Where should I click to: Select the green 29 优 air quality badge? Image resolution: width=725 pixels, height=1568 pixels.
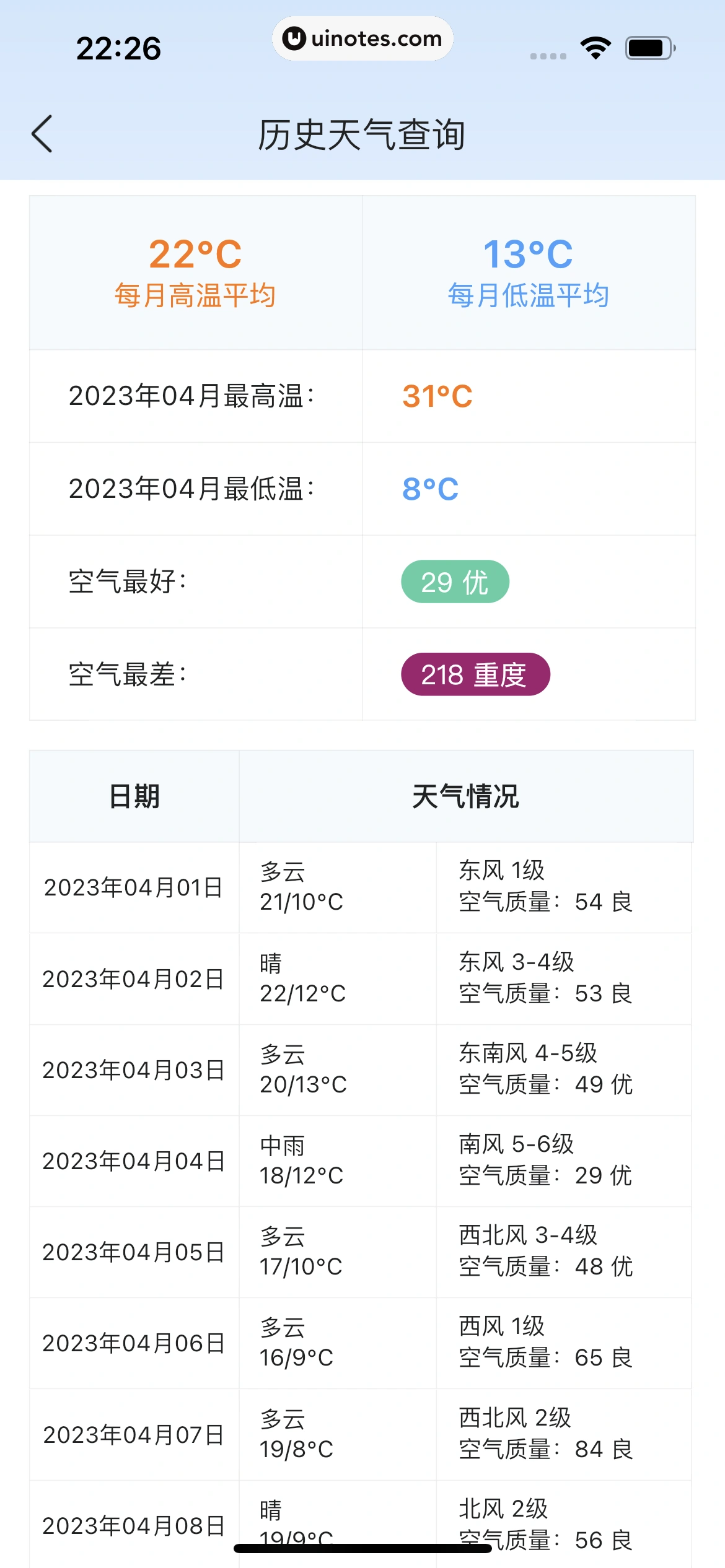pyautogui.click(x=455, y=581)
